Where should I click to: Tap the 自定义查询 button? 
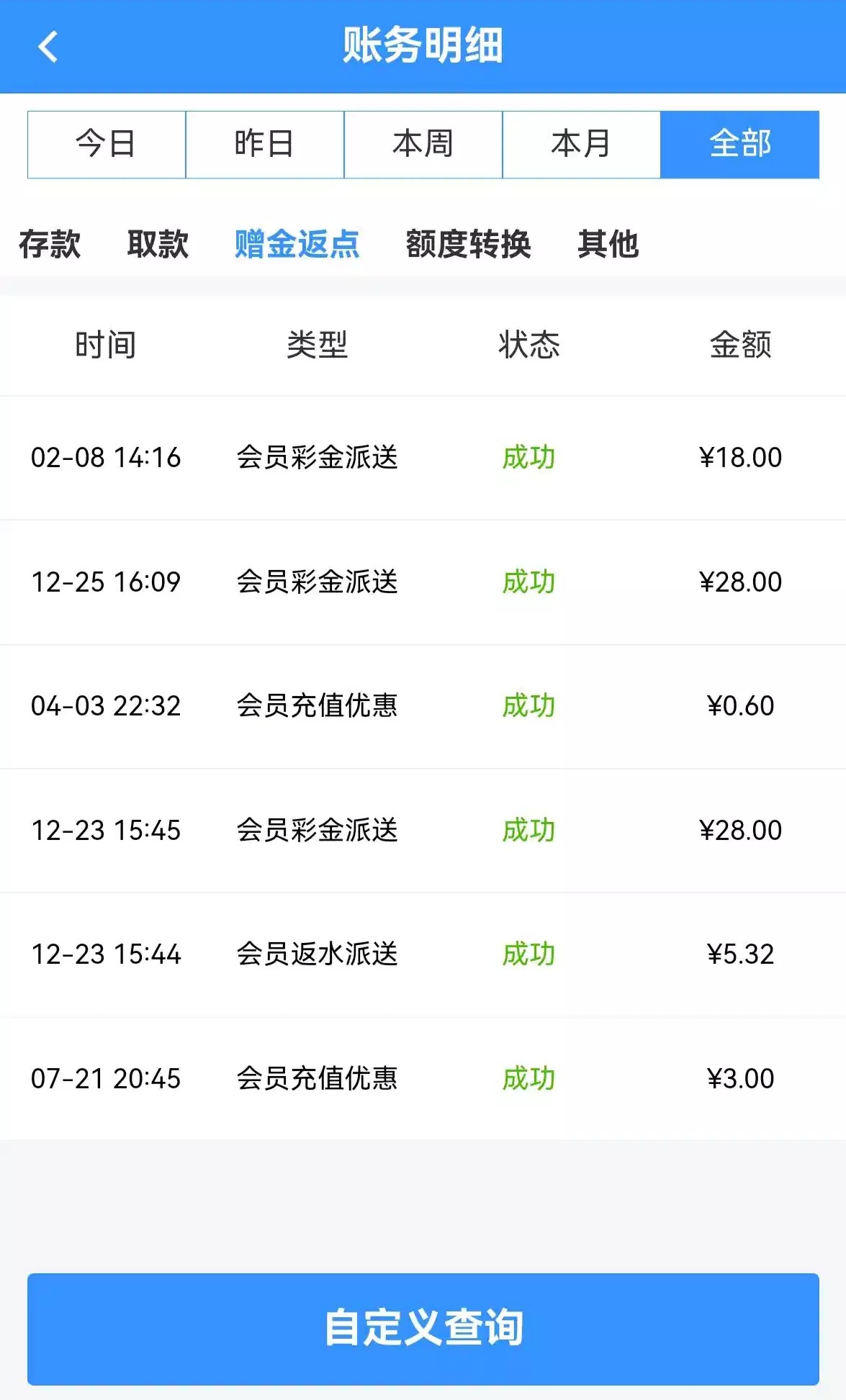pyautogui.click(x=423, y=1329)
